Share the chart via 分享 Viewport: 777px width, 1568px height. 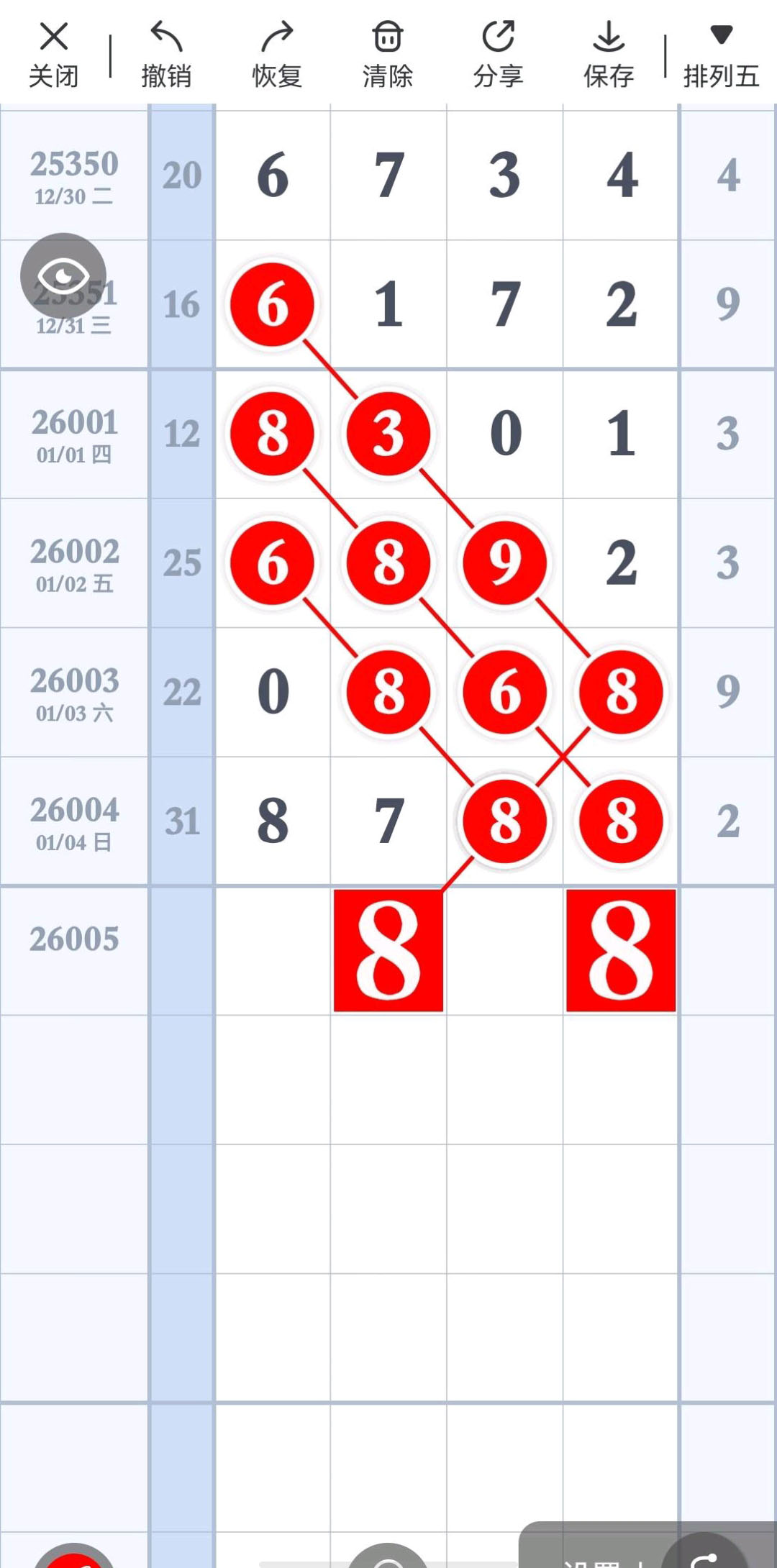tap(498, 55)
